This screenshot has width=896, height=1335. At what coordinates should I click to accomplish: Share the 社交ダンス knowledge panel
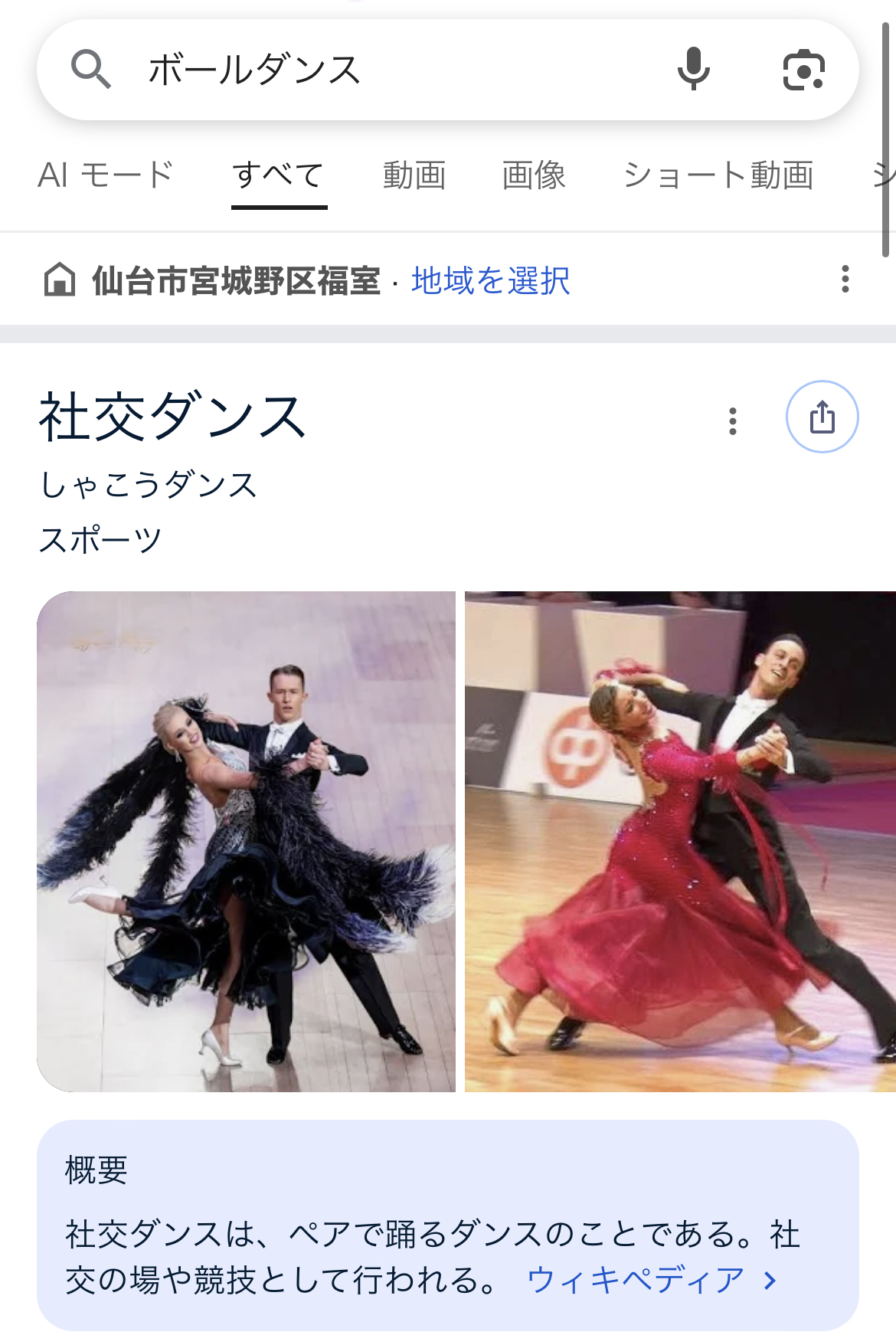822,417
